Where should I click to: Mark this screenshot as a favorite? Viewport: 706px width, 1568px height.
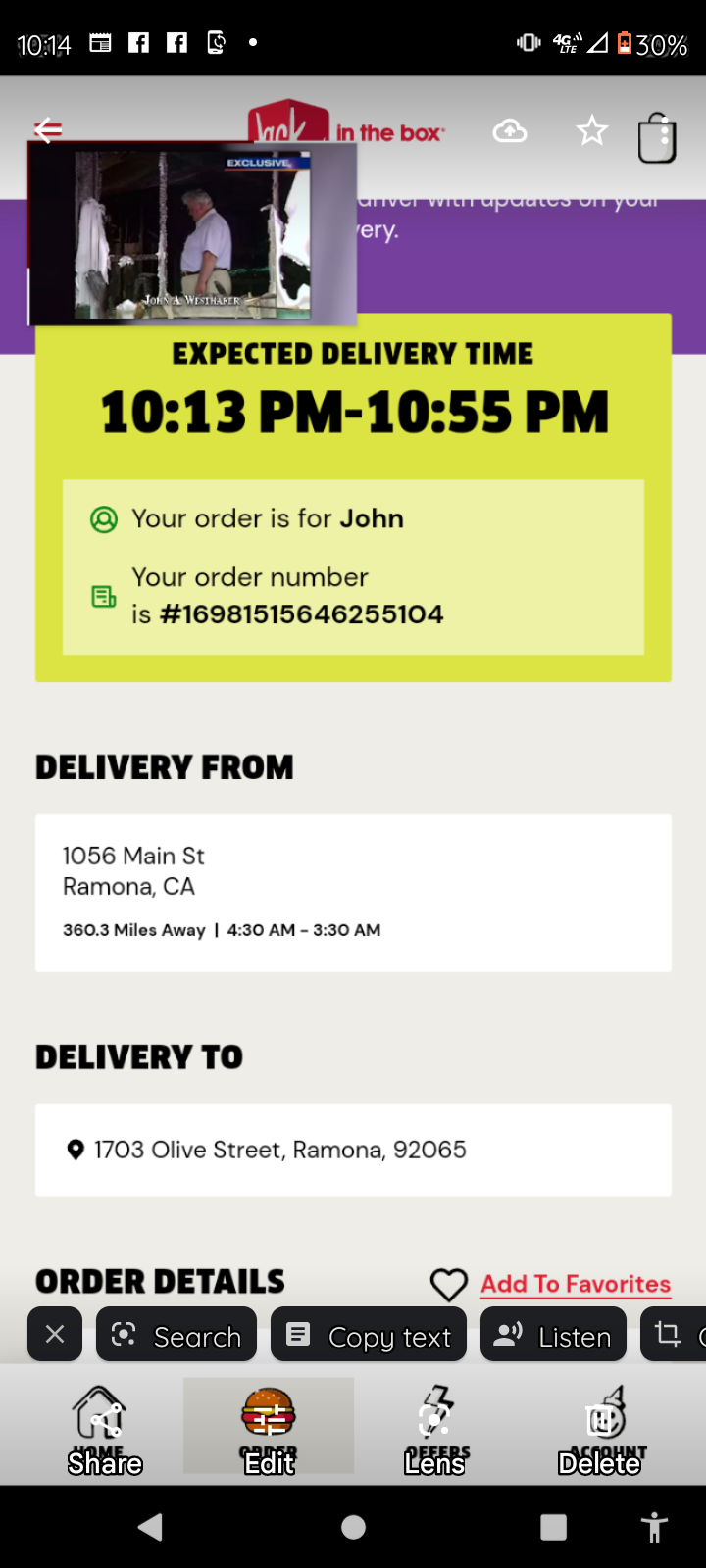click(x=591, y=130)
